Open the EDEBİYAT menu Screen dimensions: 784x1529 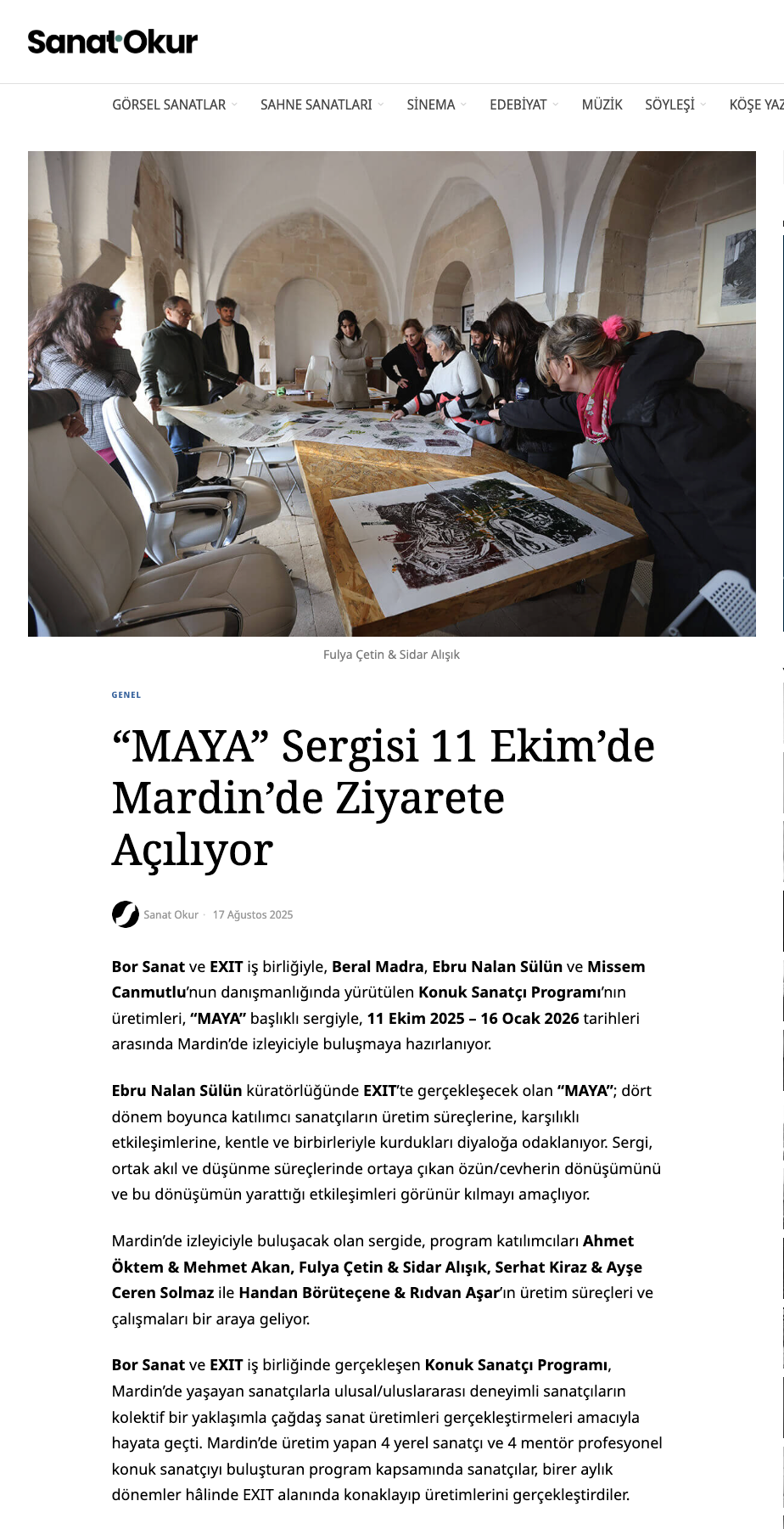[x=523, y=104]
